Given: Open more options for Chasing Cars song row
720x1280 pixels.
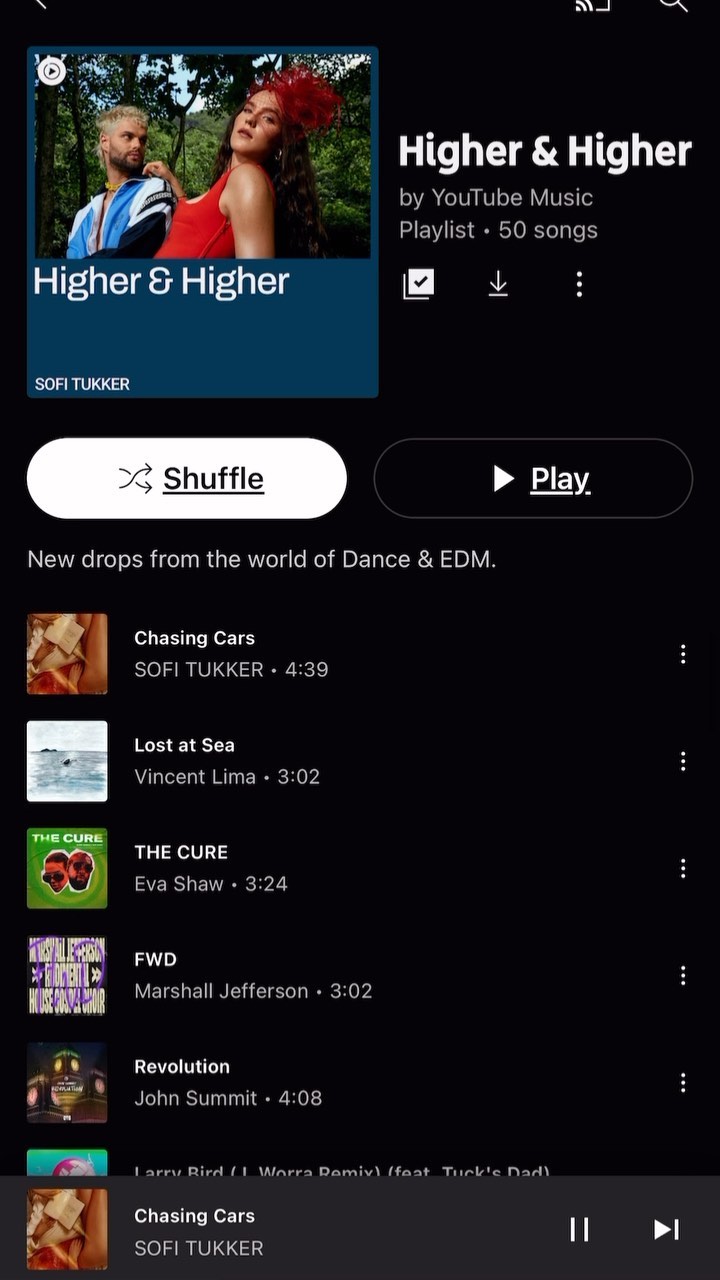Looking at the screenshot, I should [x=683, y=654].
